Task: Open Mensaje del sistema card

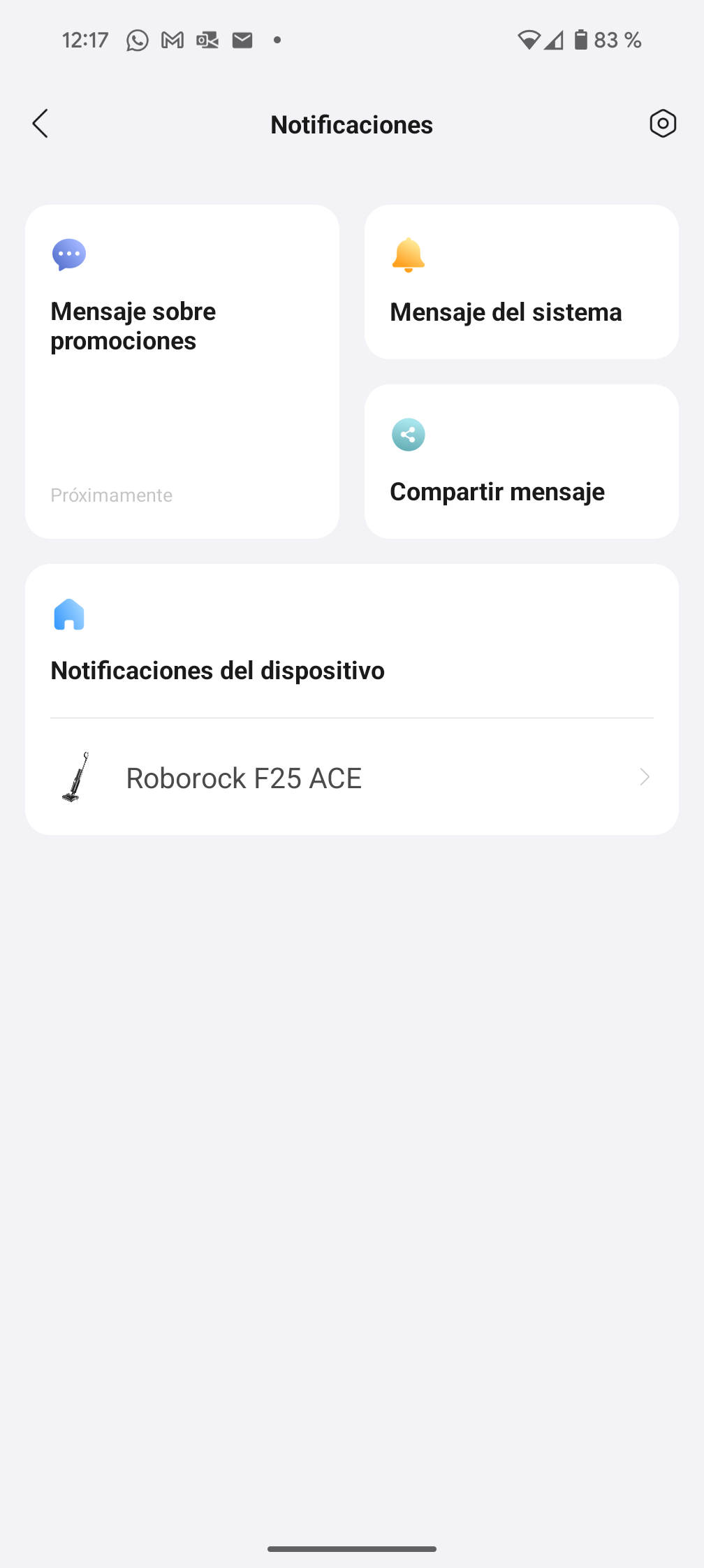Action: (x=521, y=282)
